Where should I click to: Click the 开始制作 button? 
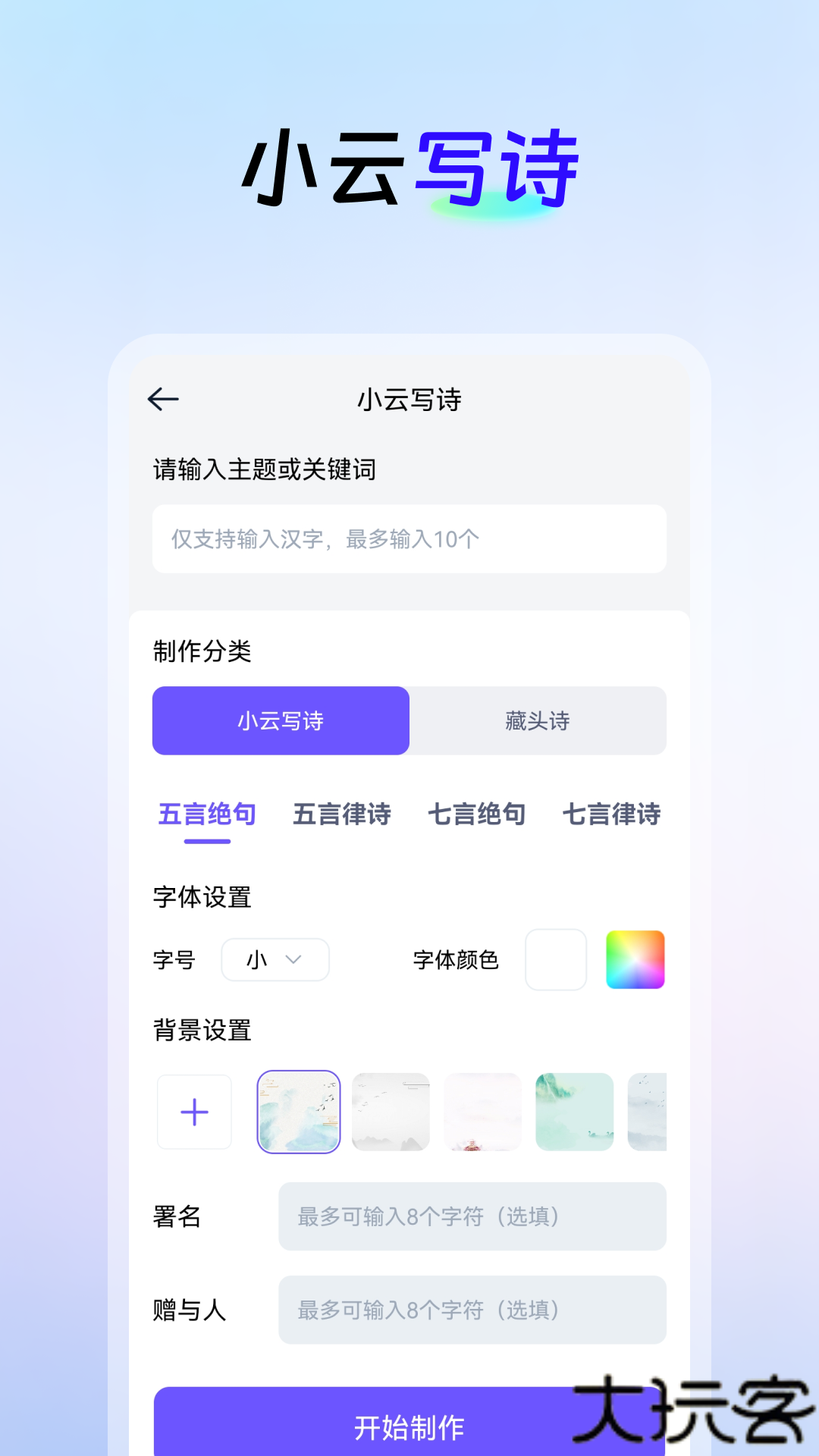point(409,1425)
